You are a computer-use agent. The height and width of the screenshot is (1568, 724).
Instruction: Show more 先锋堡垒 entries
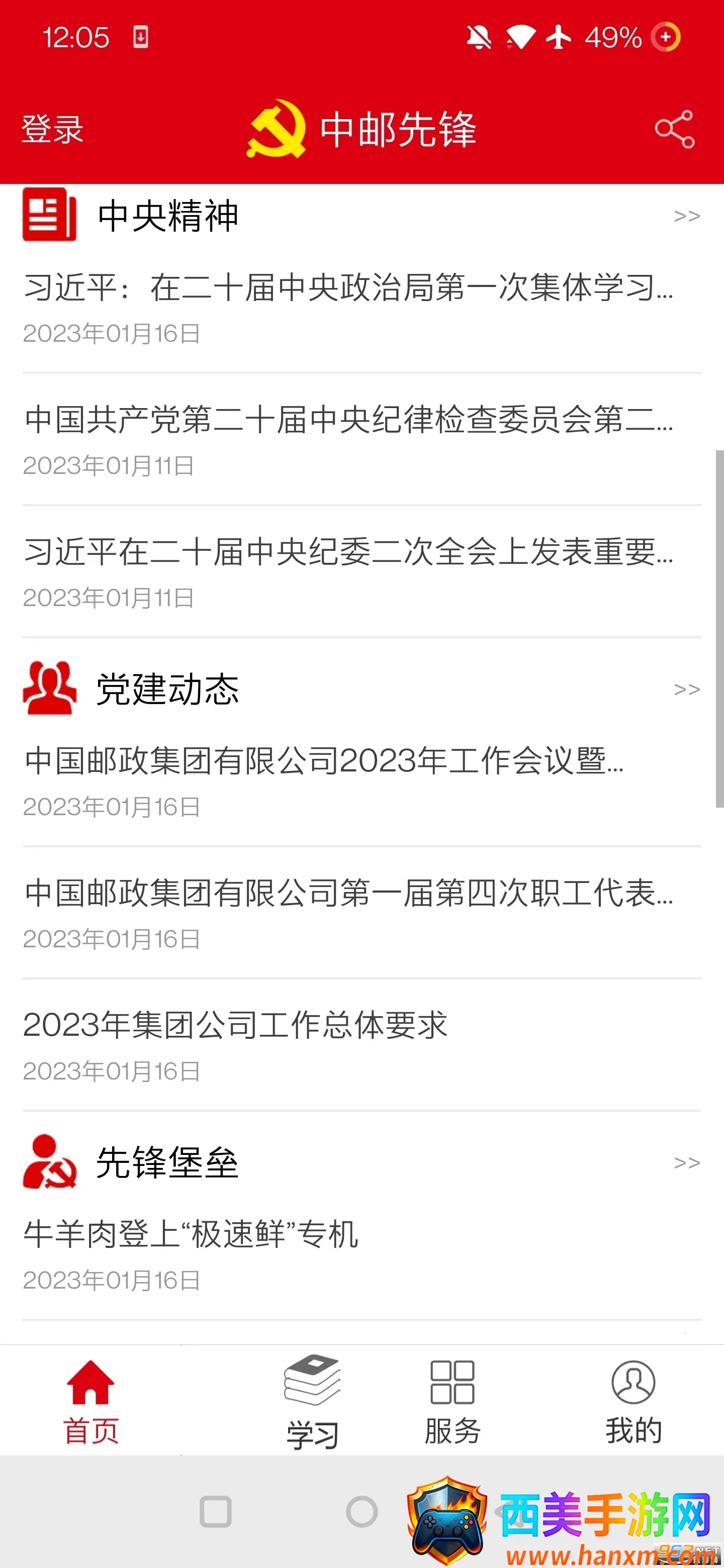point(686,1162)
